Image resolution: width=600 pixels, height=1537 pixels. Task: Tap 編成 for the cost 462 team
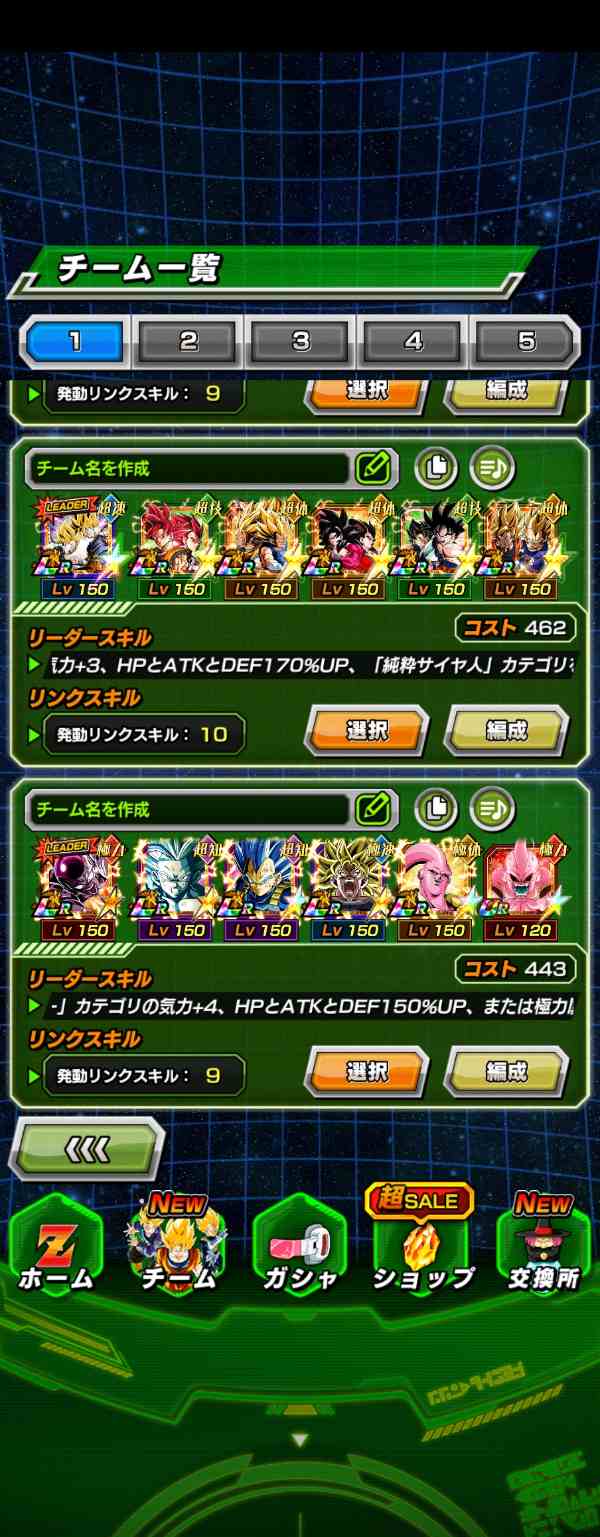[x=506, y=731]
